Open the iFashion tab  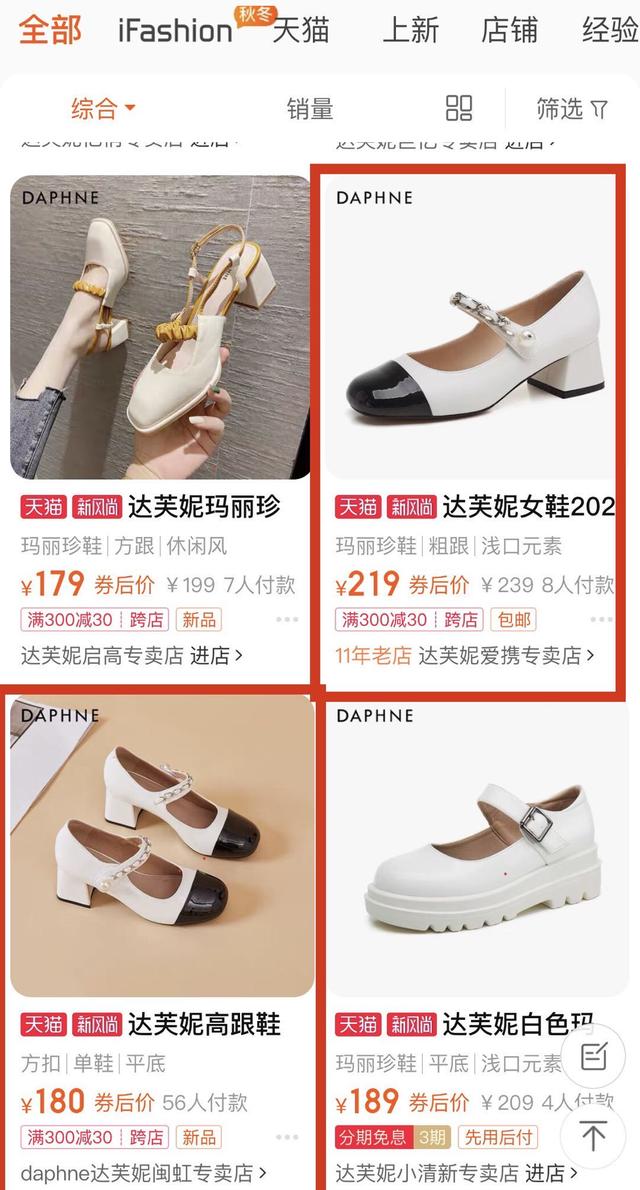tap(175, 30)
